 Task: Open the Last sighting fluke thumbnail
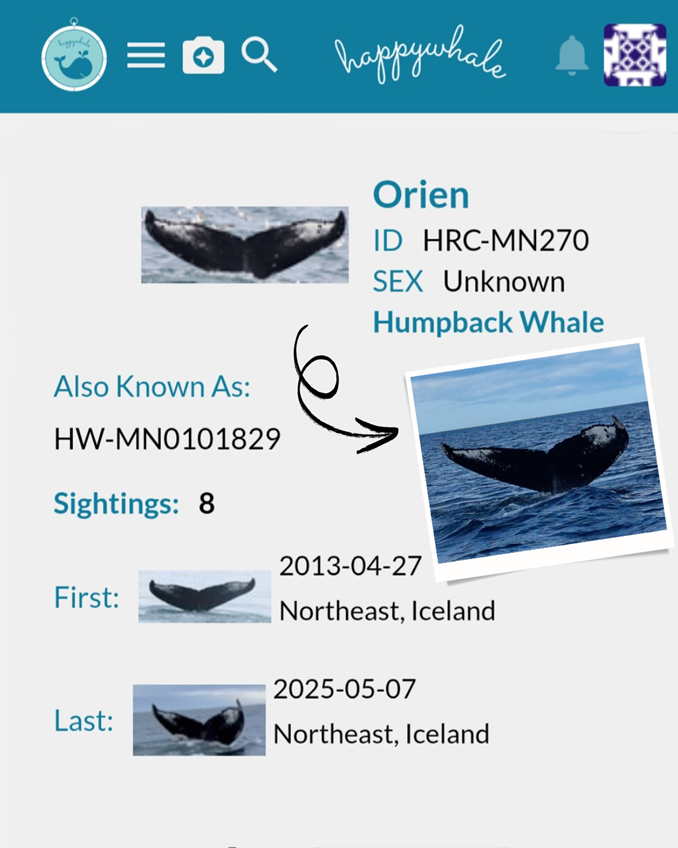point(199,720)
